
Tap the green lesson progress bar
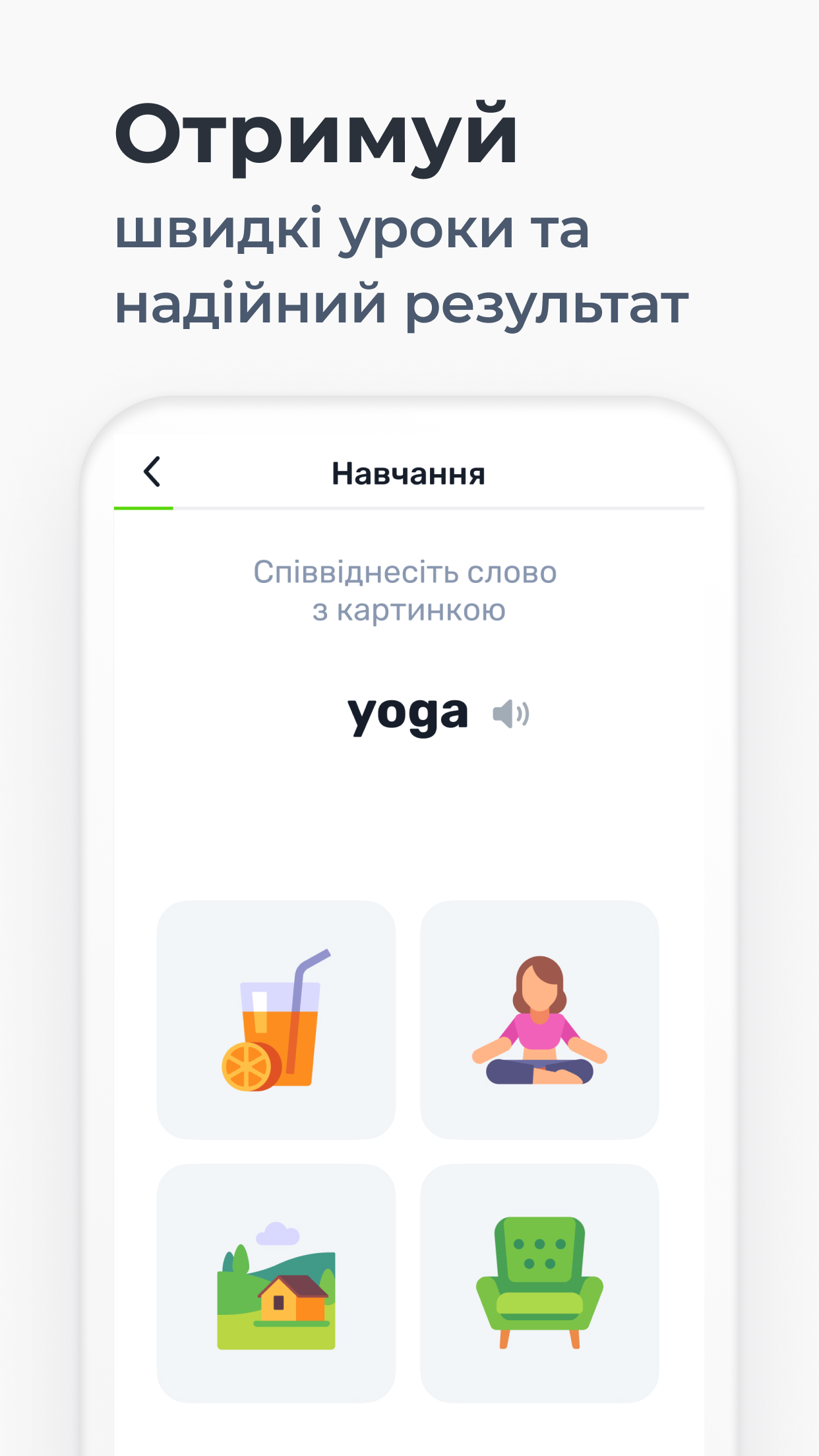pos(144,508)
